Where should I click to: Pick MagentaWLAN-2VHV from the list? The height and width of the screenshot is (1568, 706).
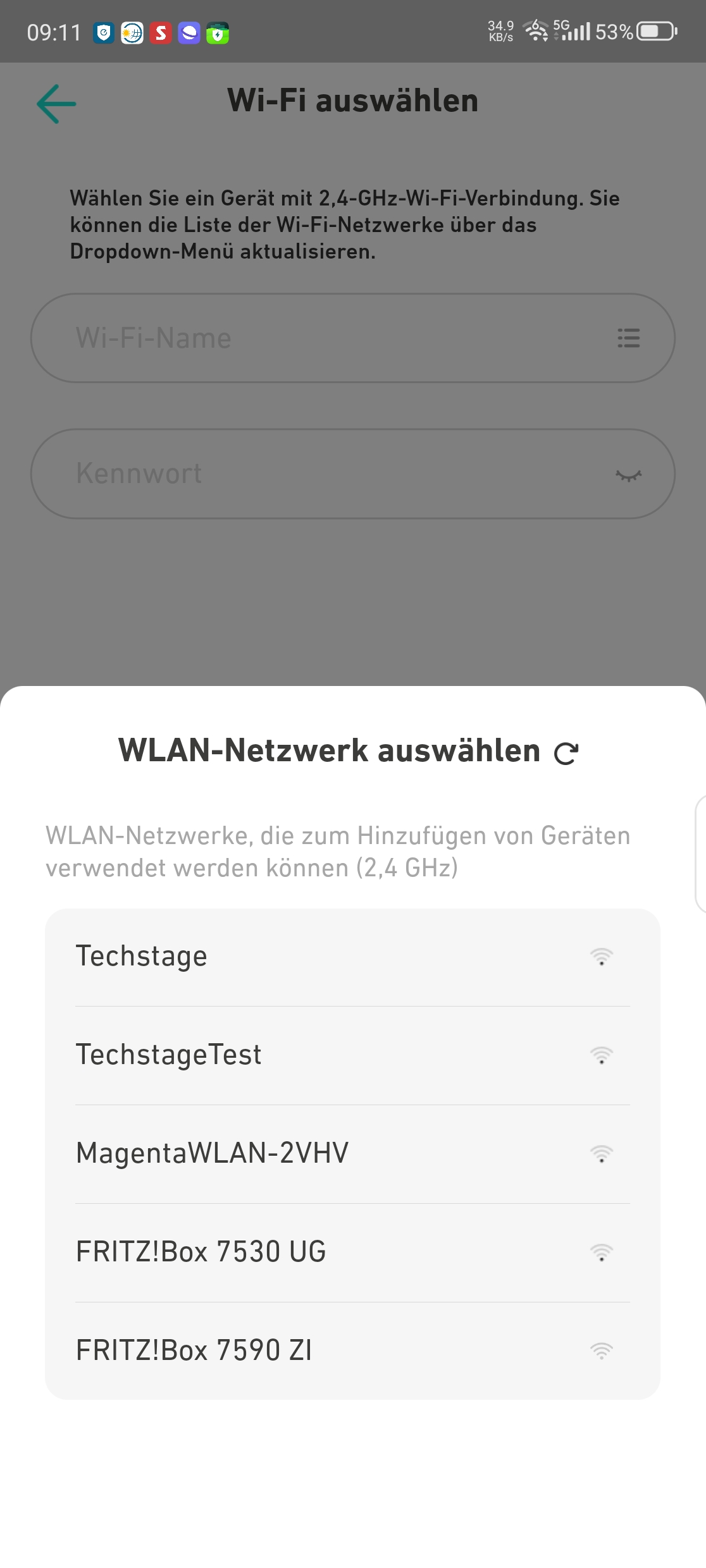point(352,1154)
